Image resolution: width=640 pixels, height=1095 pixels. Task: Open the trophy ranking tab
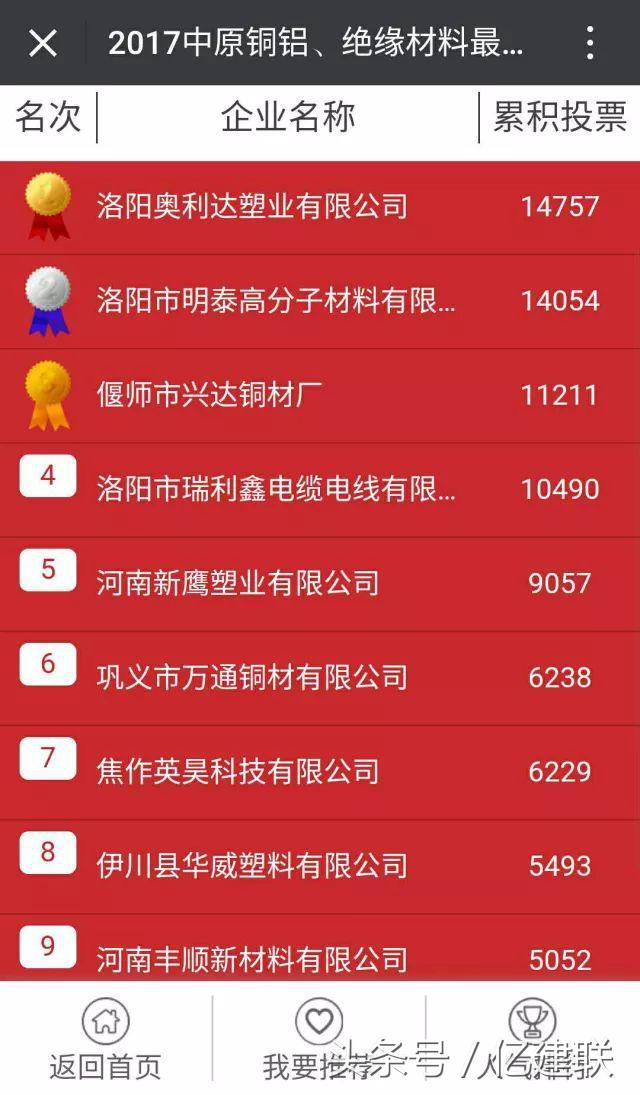(531, 1038)
